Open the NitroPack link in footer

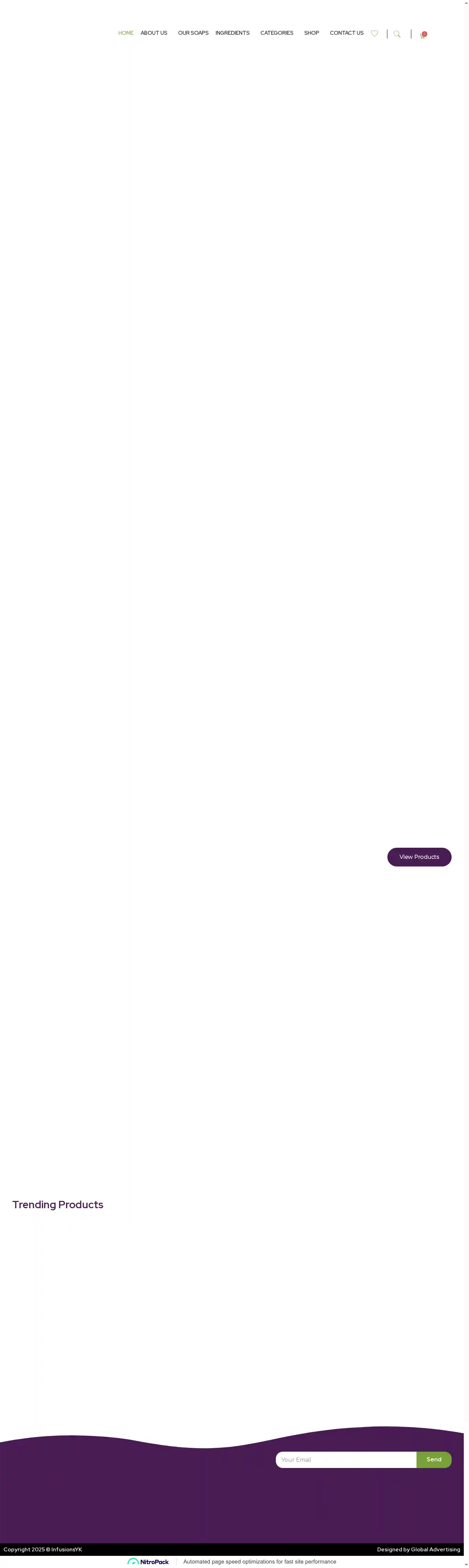click(x=148, y=1561)
